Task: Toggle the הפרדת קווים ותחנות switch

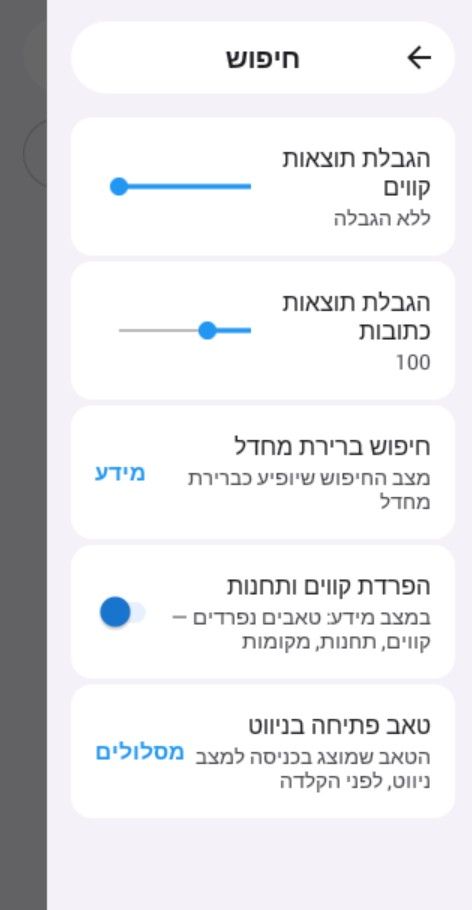Action: click(122, 612)
